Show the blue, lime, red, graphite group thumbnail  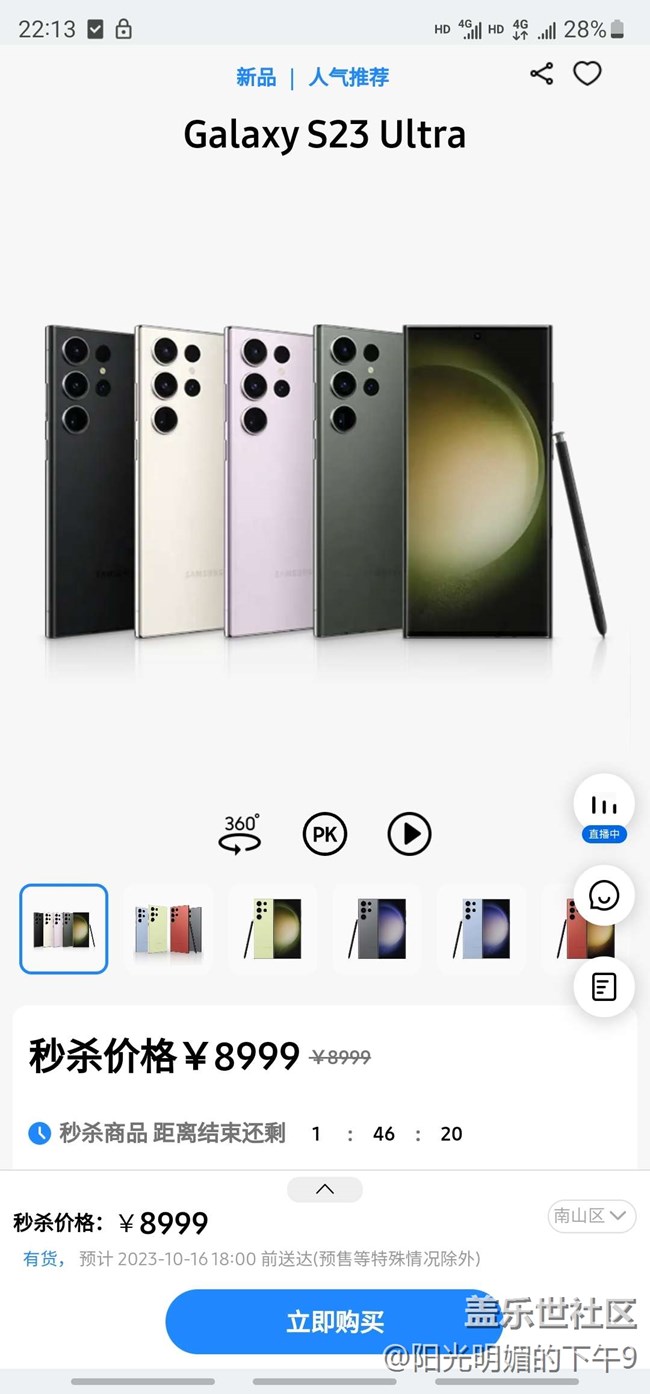click(x=168, y=929)
